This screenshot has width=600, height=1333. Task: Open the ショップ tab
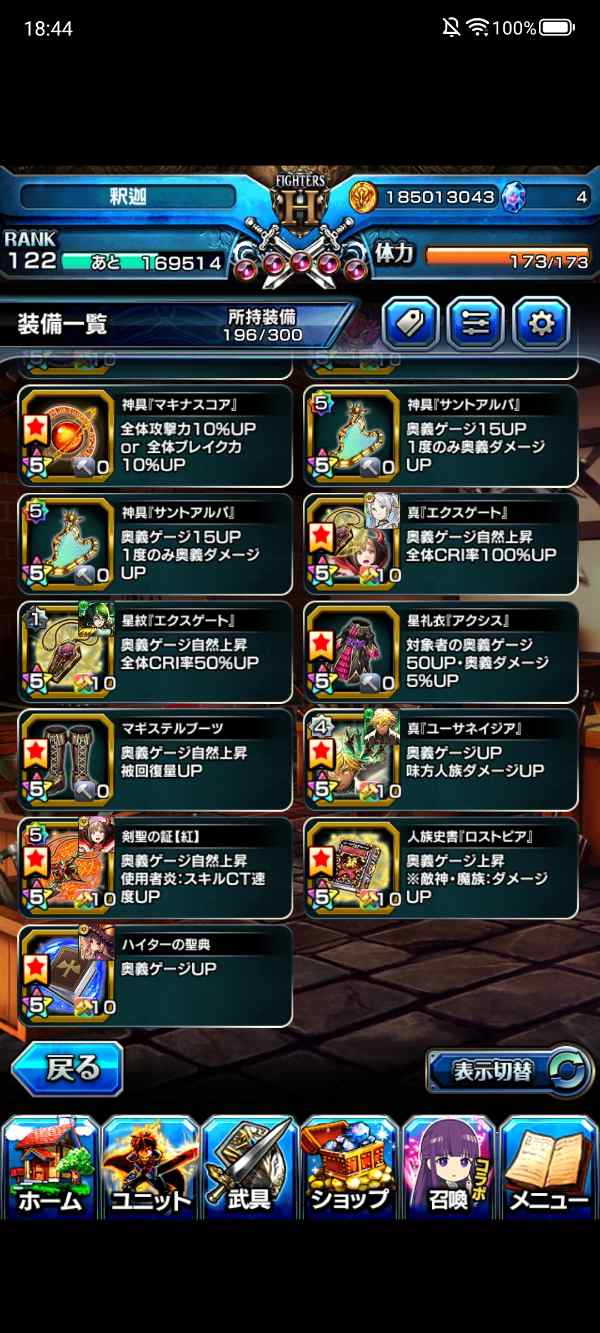(348, 1168)
